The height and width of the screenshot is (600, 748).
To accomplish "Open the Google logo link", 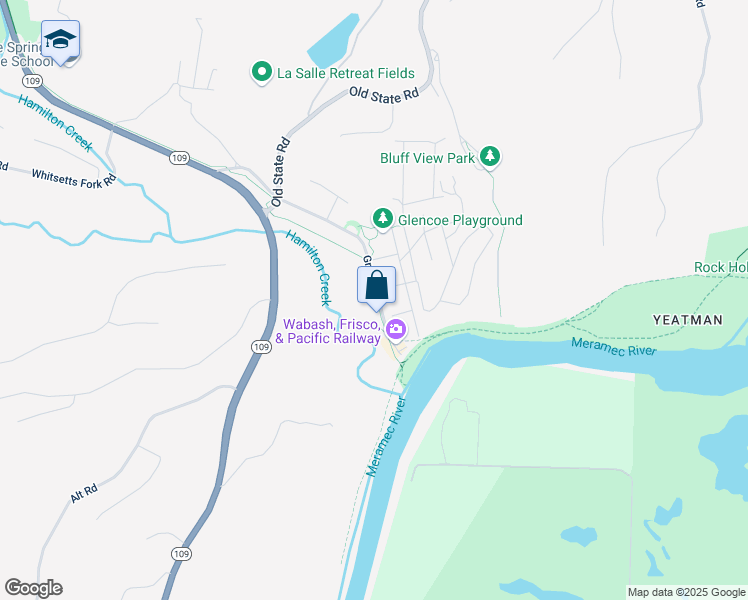I will tap(33, 588).
